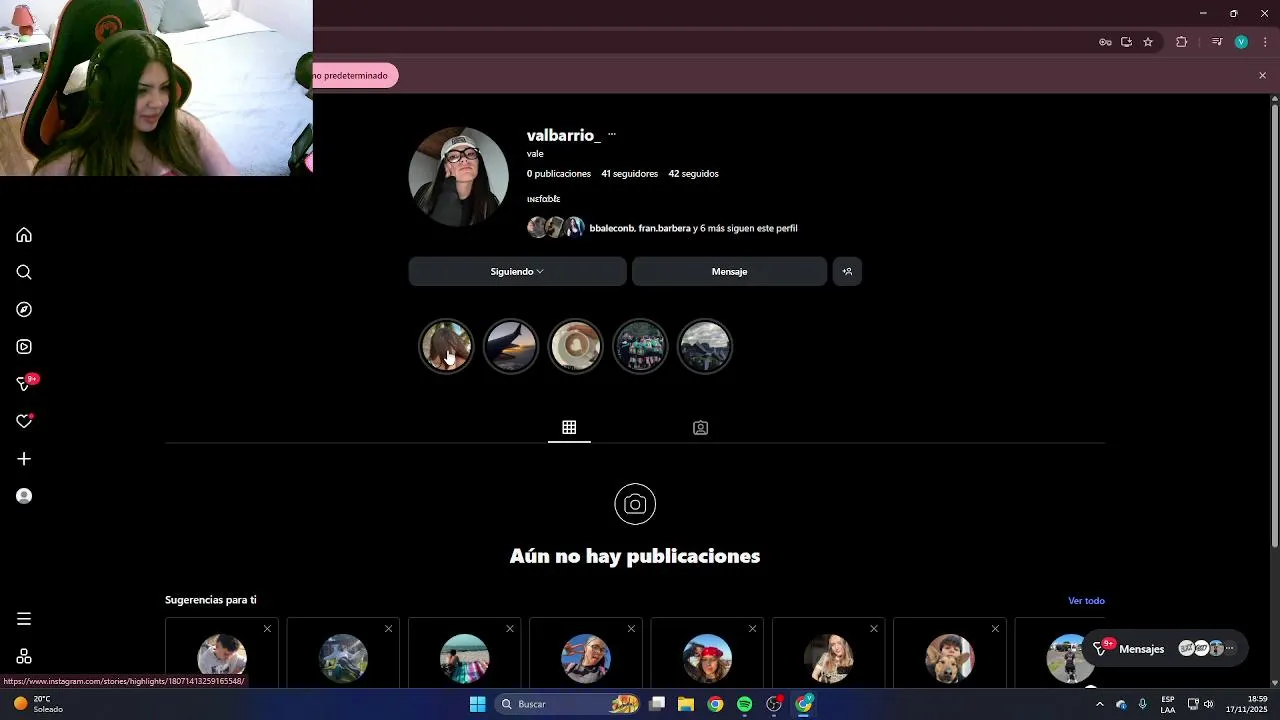Image resolution: width=1280 pixels, height=720 pixels.
Task: Open profile options next to valbarrio_
Action: tap(612, 135)
